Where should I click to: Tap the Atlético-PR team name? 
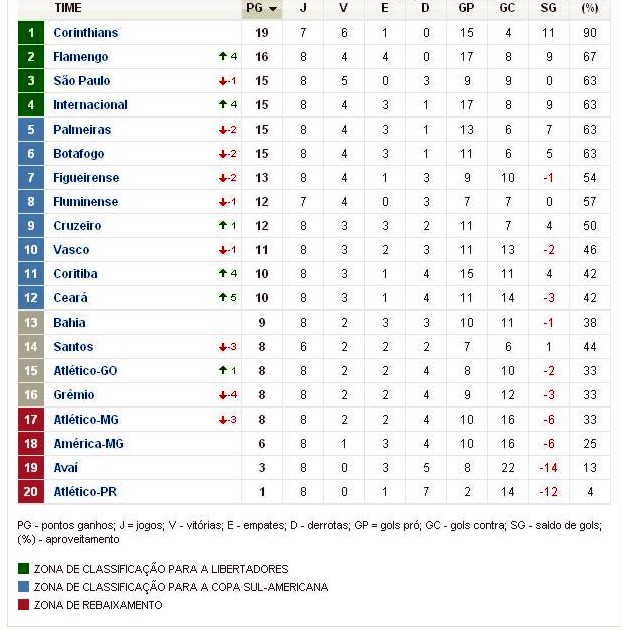click(x=84, y=492)
